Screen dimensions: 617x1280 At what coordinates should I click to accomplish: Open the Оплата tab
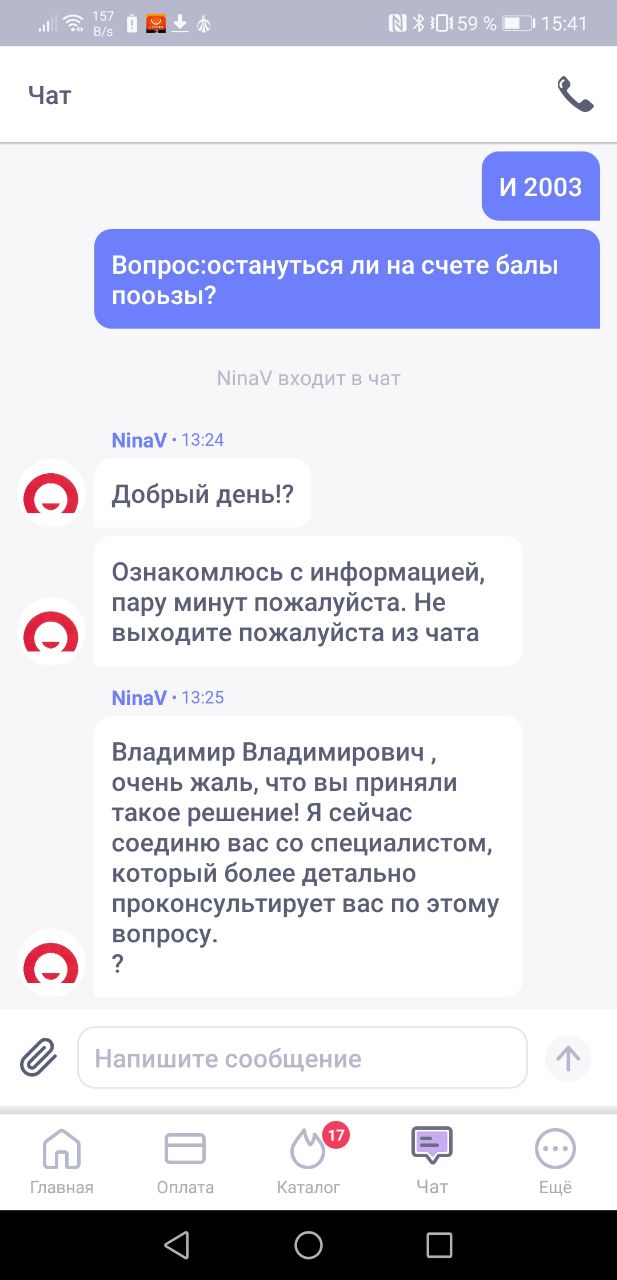pos(185,1162)
